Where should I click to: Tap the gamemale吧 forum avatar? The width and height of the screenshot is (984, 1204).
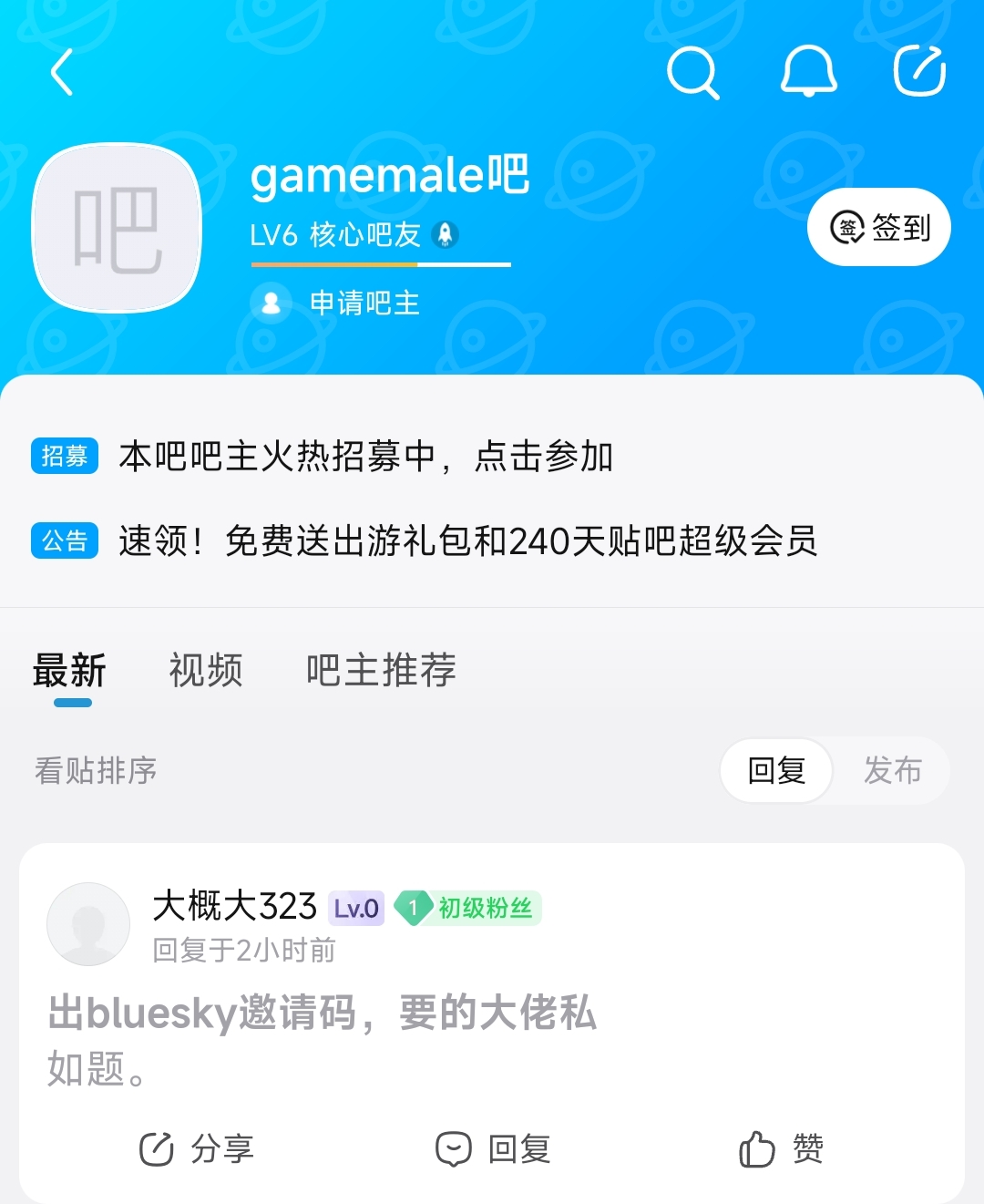point(117,228)
